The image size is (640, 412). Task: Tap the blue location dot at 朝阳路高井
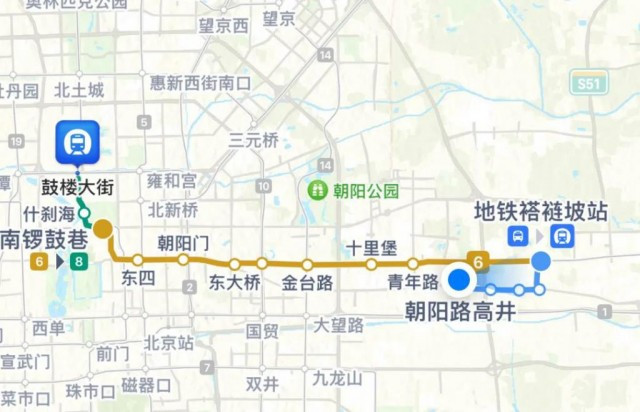point(461,280)
